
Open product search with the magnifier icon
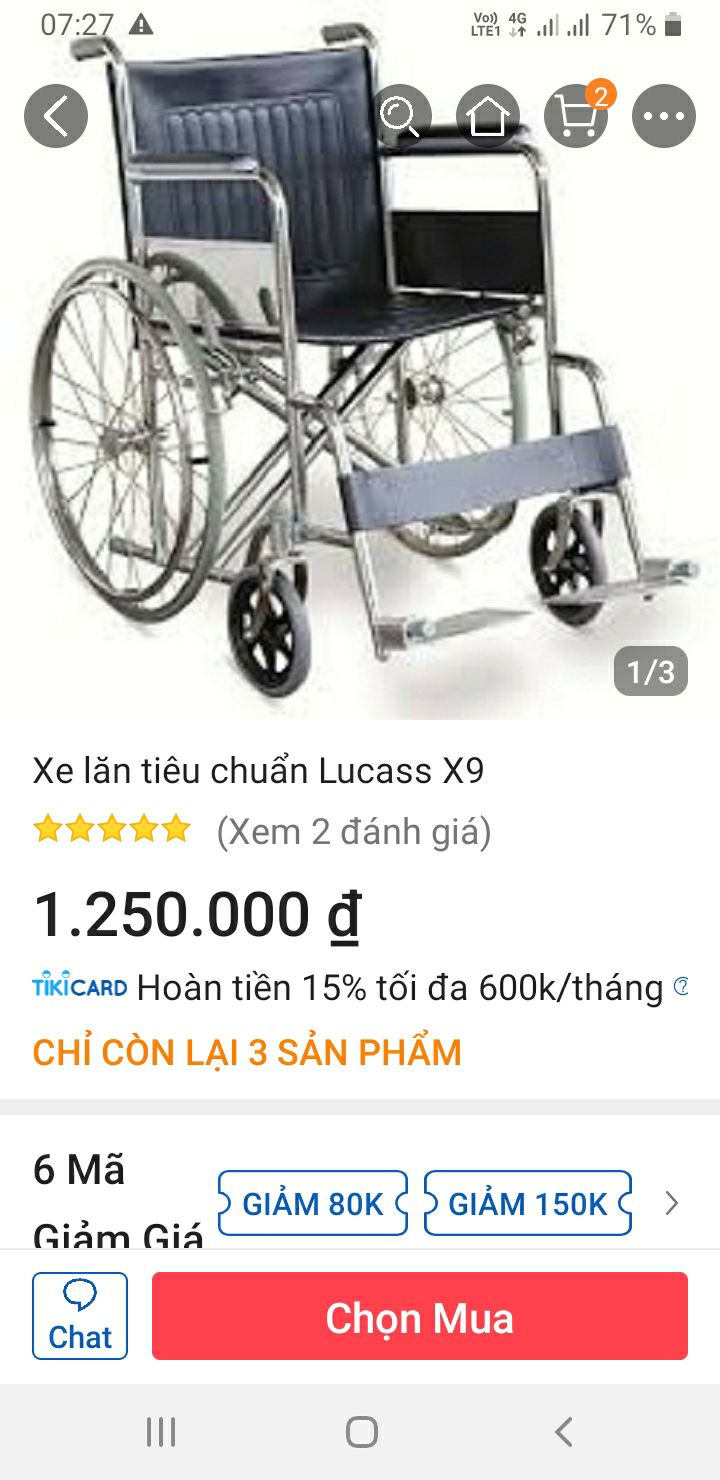(x=402, y=115)
